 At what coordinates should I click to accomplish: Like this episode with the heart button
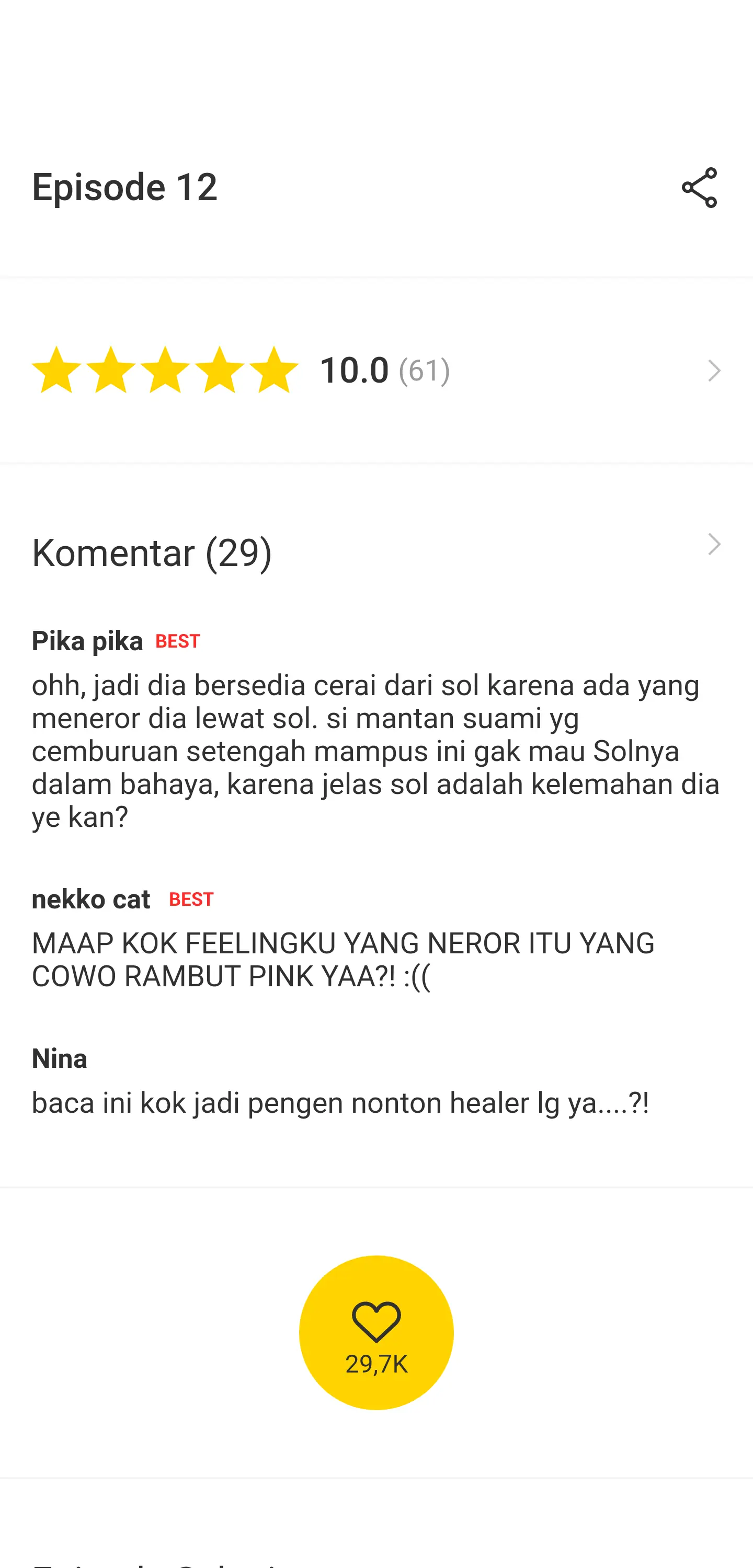tap(376, 1332)
